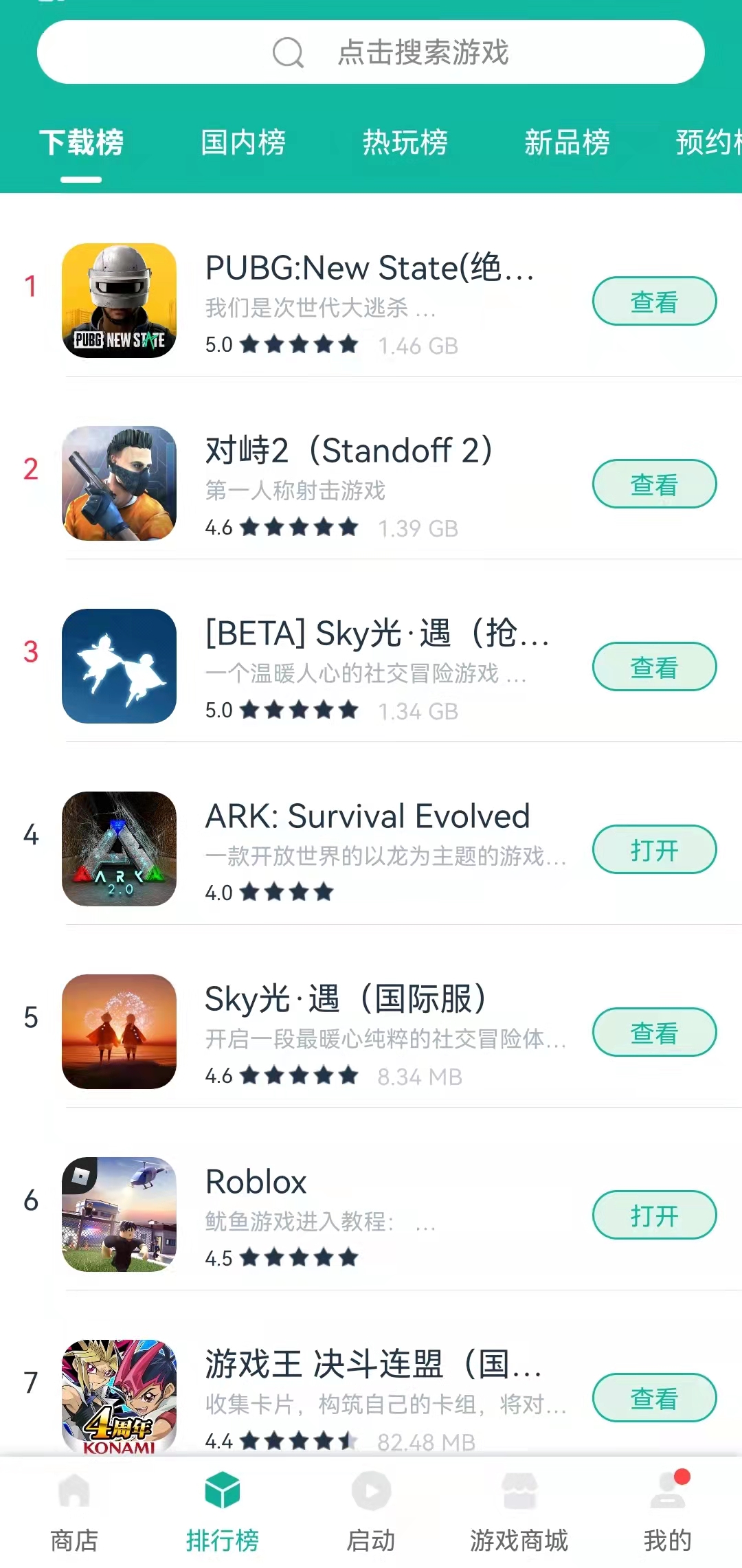The width and height of the screenshot is (742, 1568).
Task: View the [BETA] Sky光·遇 game via 查看
Action: pyautogui.click(x=654, y=667)
